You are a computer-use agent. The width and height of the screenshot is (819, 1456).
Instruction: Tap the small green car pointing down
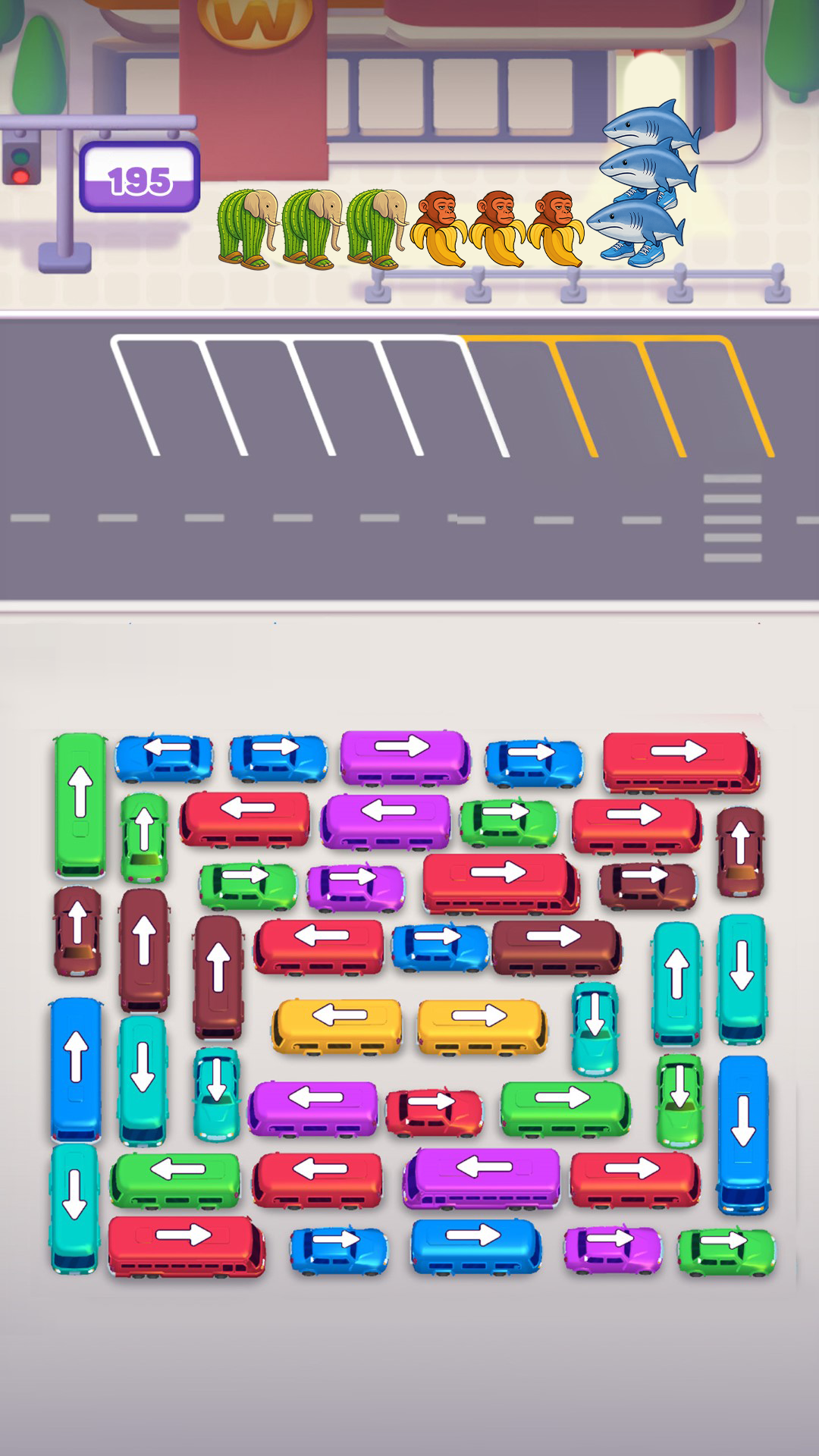[679, 1100]
